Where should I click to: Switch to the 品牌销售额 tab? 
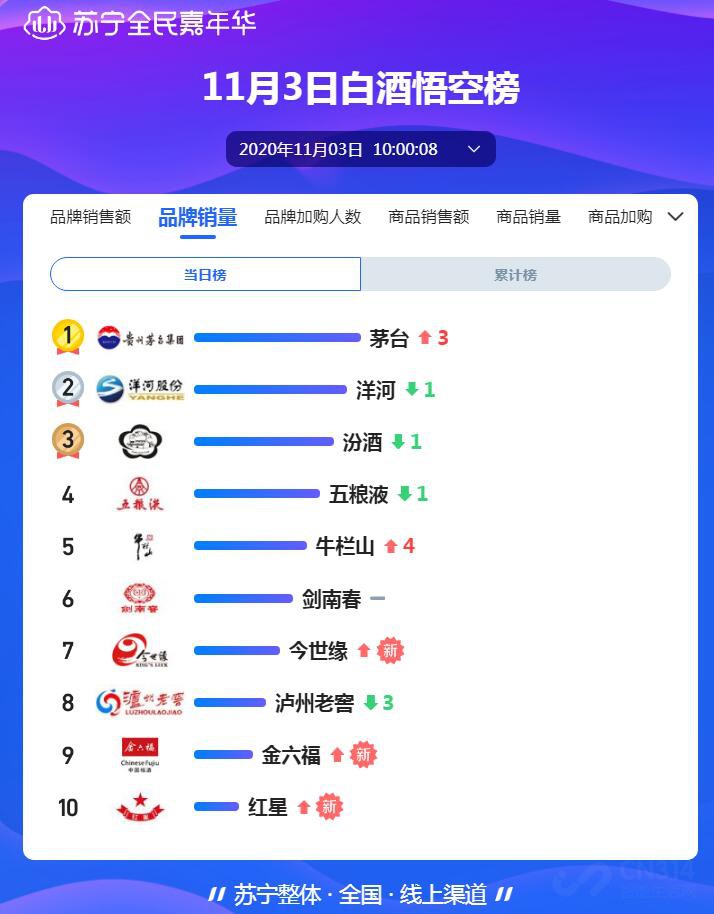[90, 217]
